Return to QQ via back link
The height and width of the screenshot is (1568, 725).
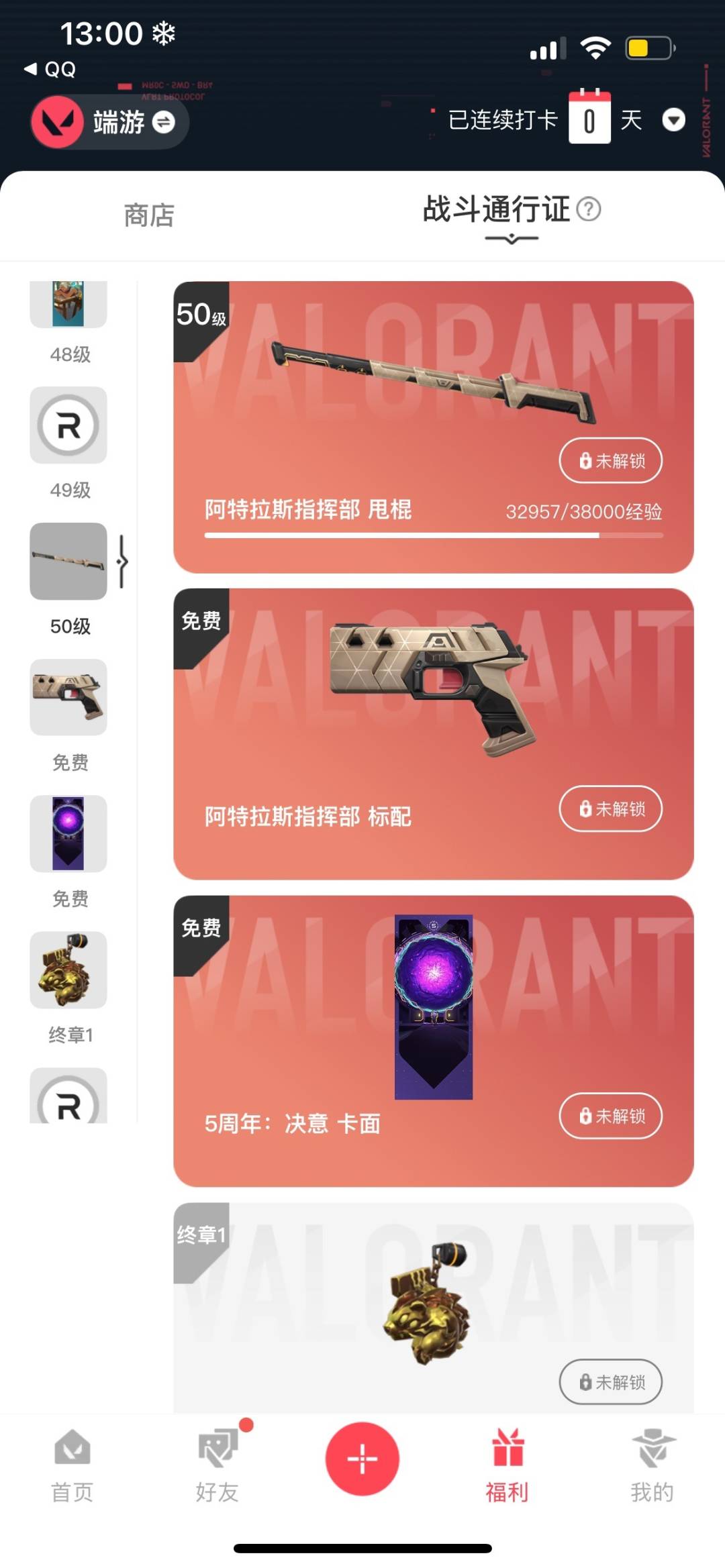(x=50, y=68)
